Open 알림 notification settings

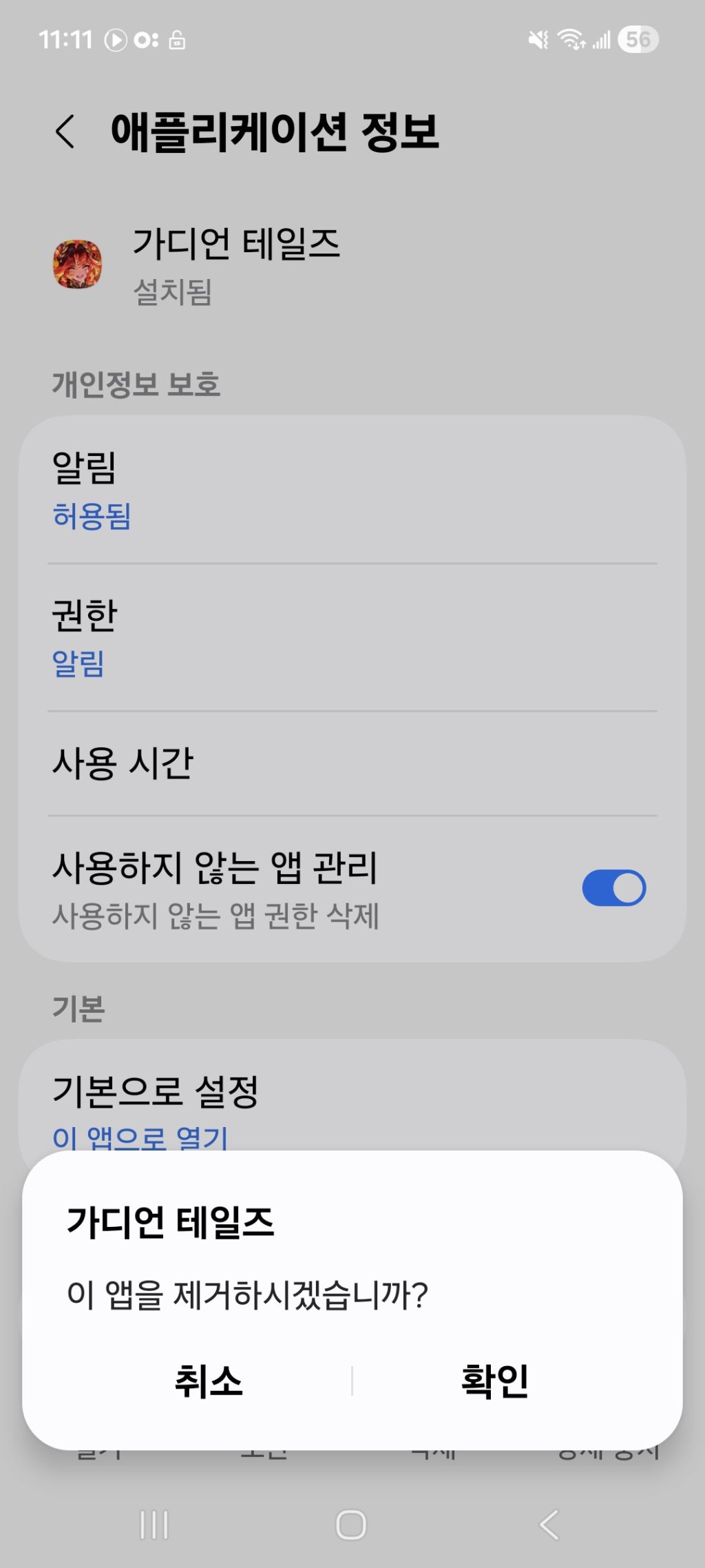pyautogui.click(x=351, y=491)
